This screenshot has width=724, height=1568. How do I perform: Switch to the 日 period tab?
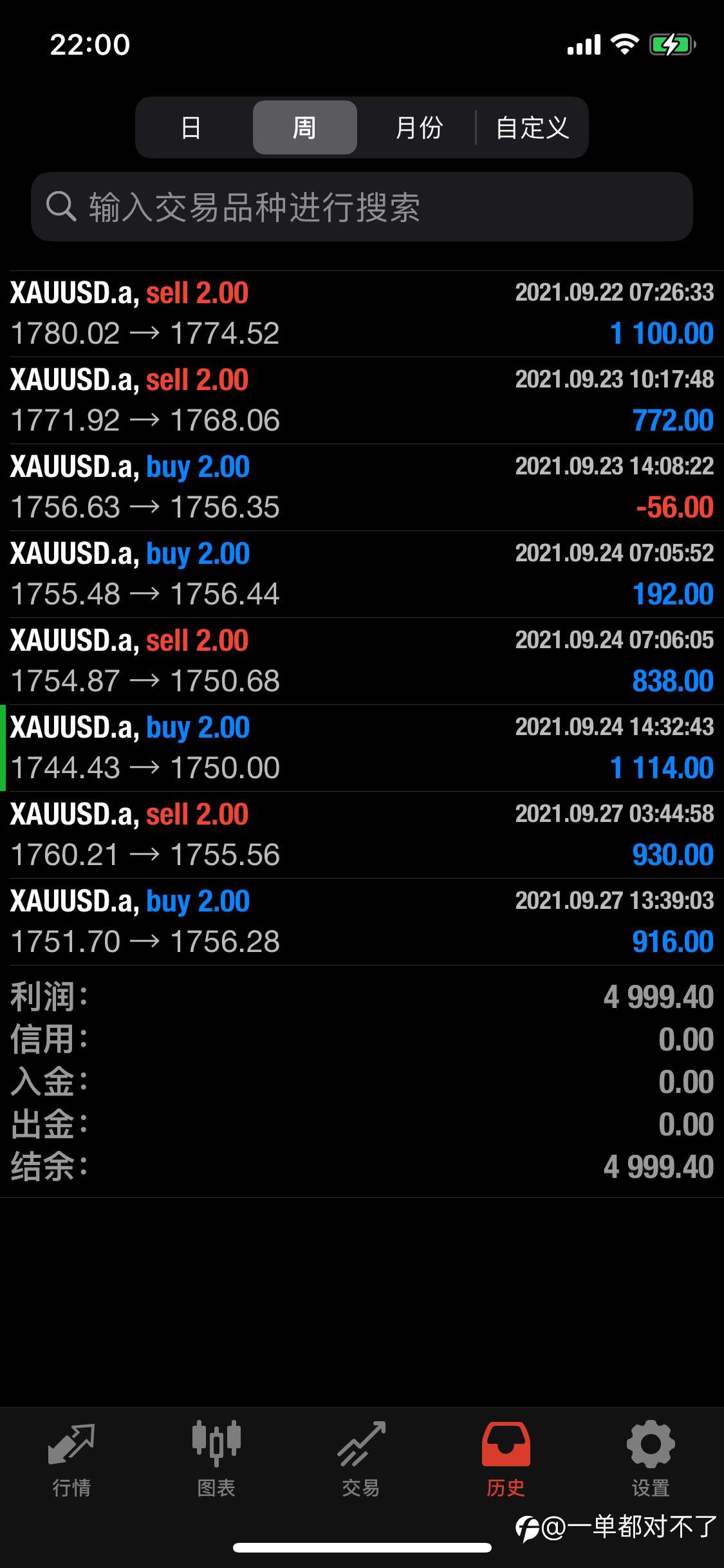click(x=191, y=127)
